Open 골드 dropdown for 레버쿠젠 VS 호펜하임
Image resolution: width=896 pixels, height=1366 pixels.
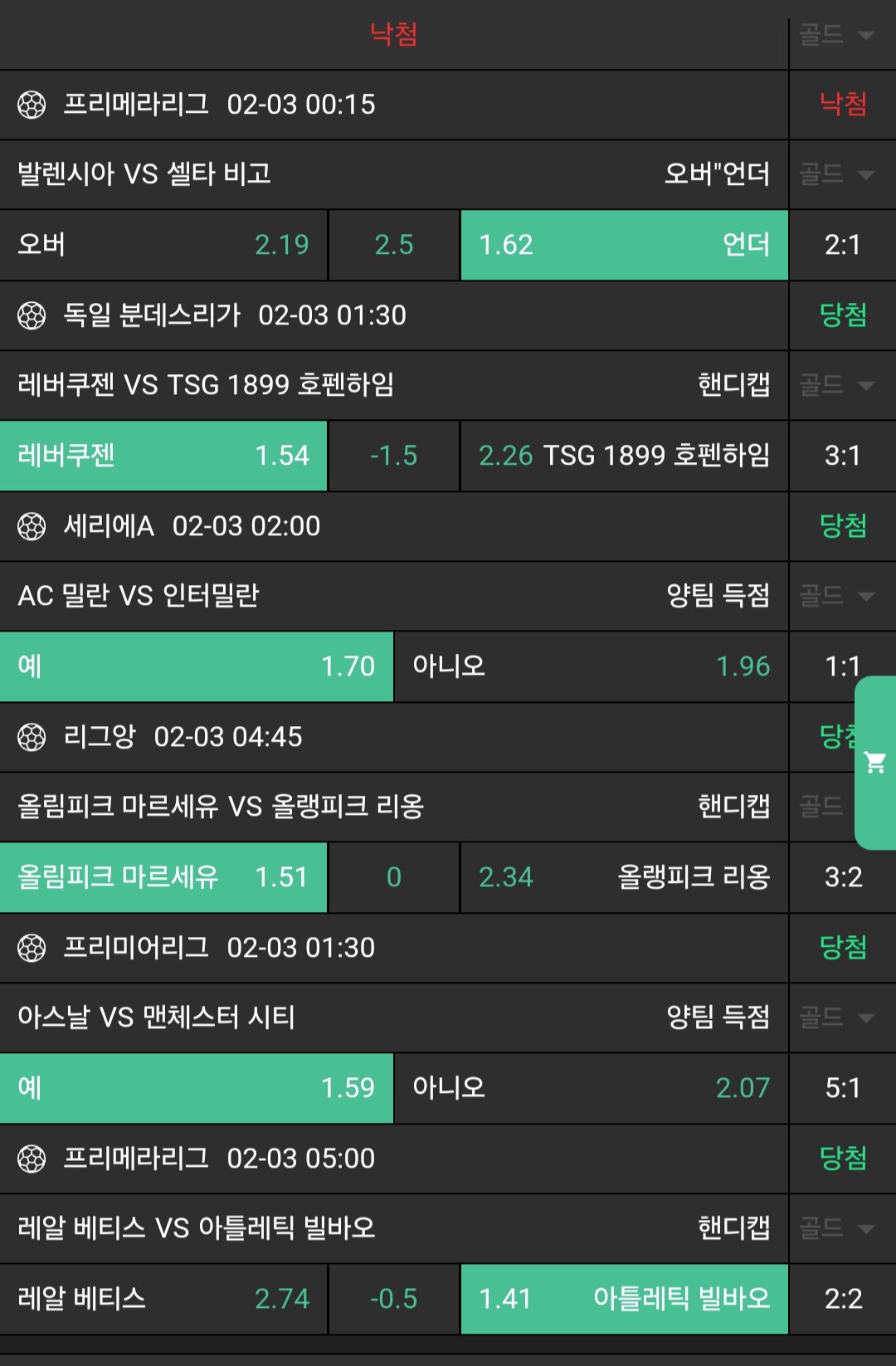(838, 385)
